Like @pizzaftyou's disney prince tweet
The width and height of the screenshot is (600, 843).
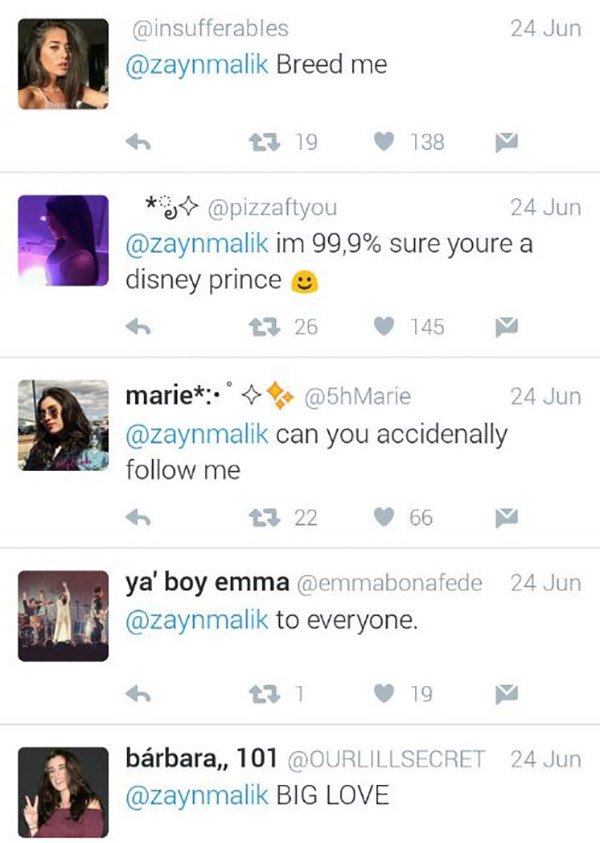point(383,327)
